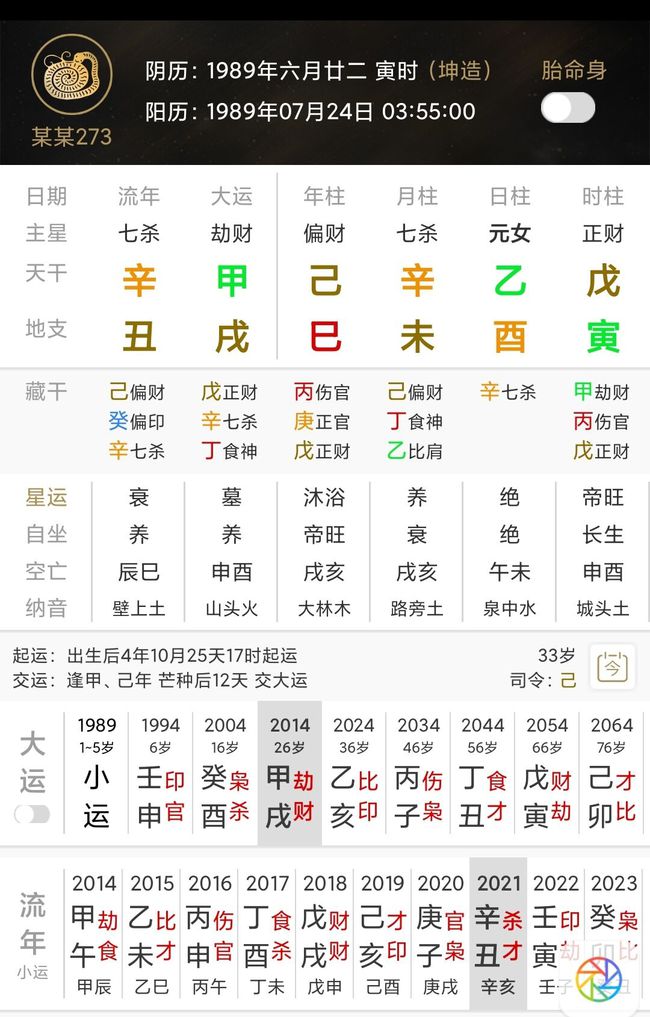Select the 2016 丙申 流年
The image size is (650, 1017).
209,932
